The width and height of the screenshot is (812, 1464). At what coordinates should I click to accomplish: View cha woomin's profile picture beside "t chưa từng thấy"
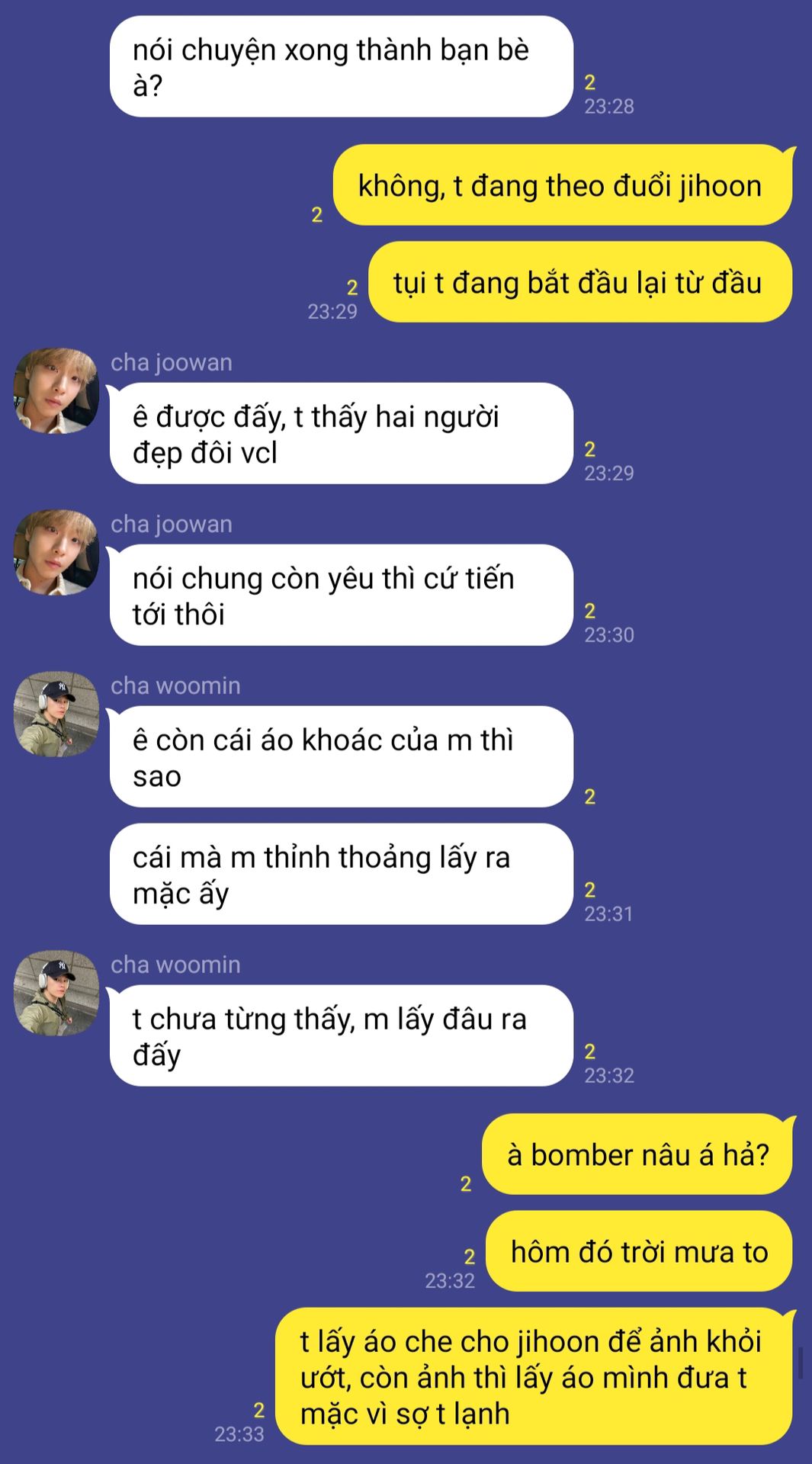coord(56,993)
